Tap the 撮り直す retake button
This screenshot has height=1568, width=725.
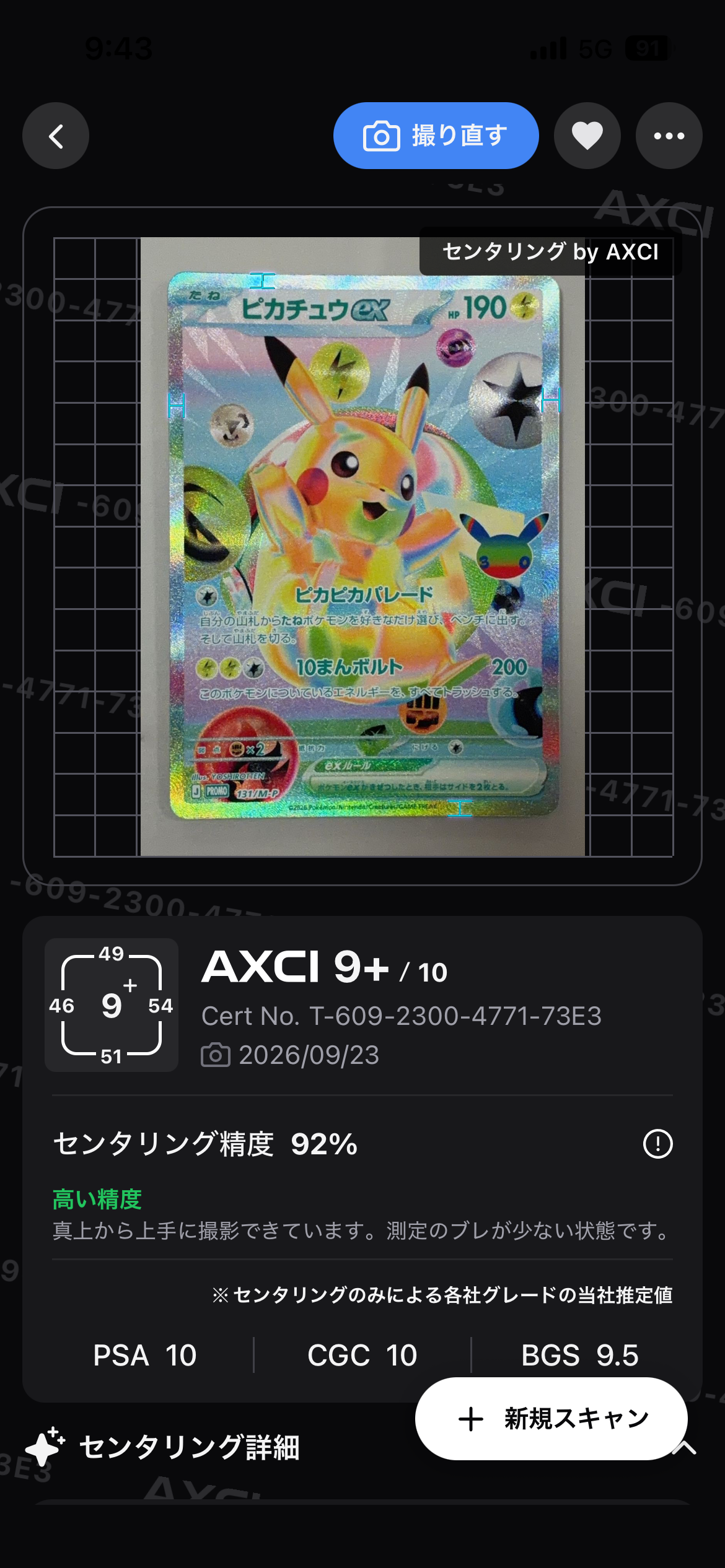436,136
